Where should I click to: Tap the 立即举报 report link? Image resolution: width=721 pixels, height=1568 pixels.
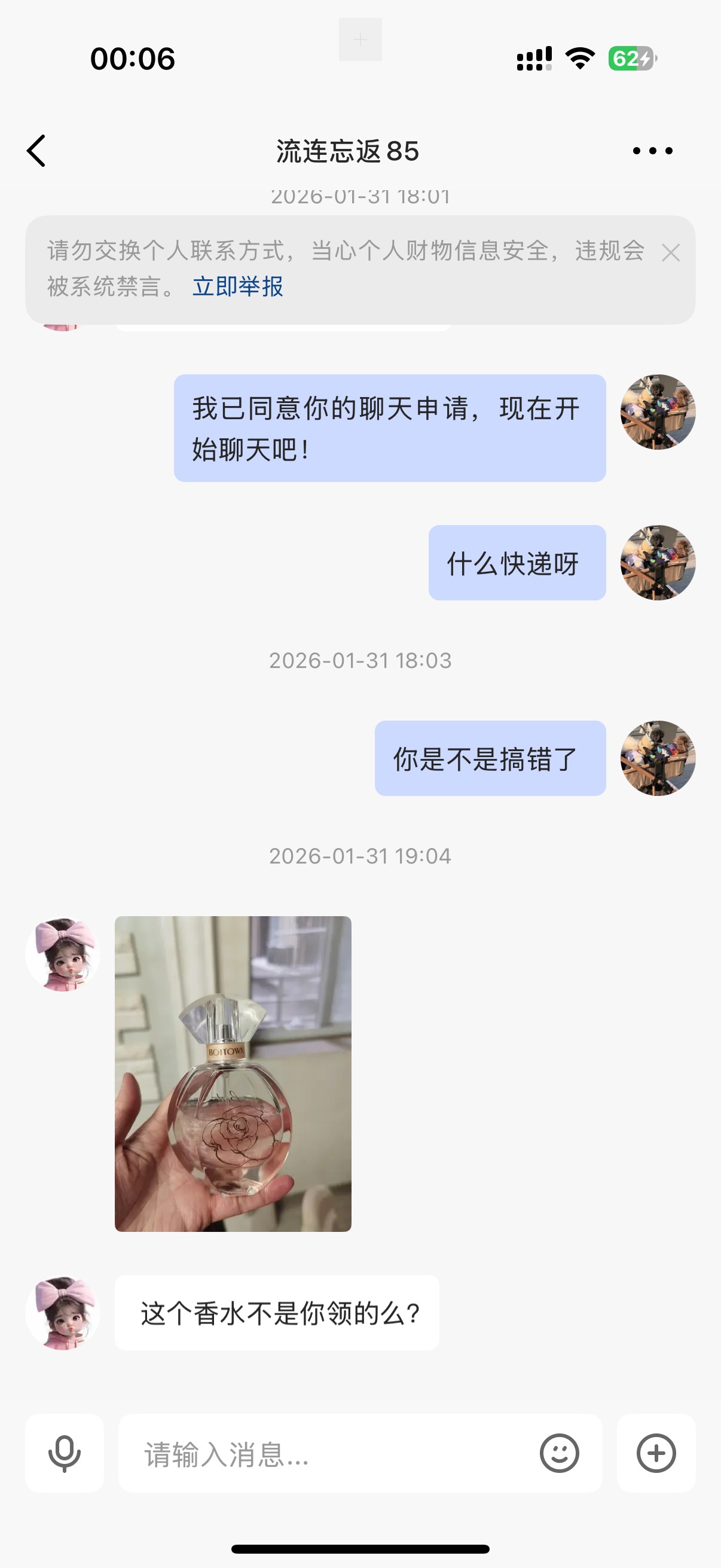[x=237, y=286]
